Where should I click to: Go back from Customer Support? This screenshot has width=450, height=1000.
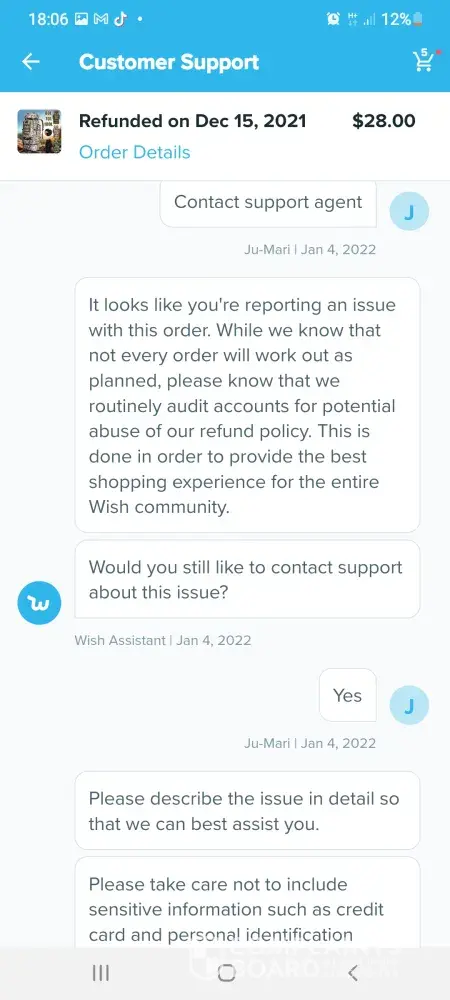31,62
